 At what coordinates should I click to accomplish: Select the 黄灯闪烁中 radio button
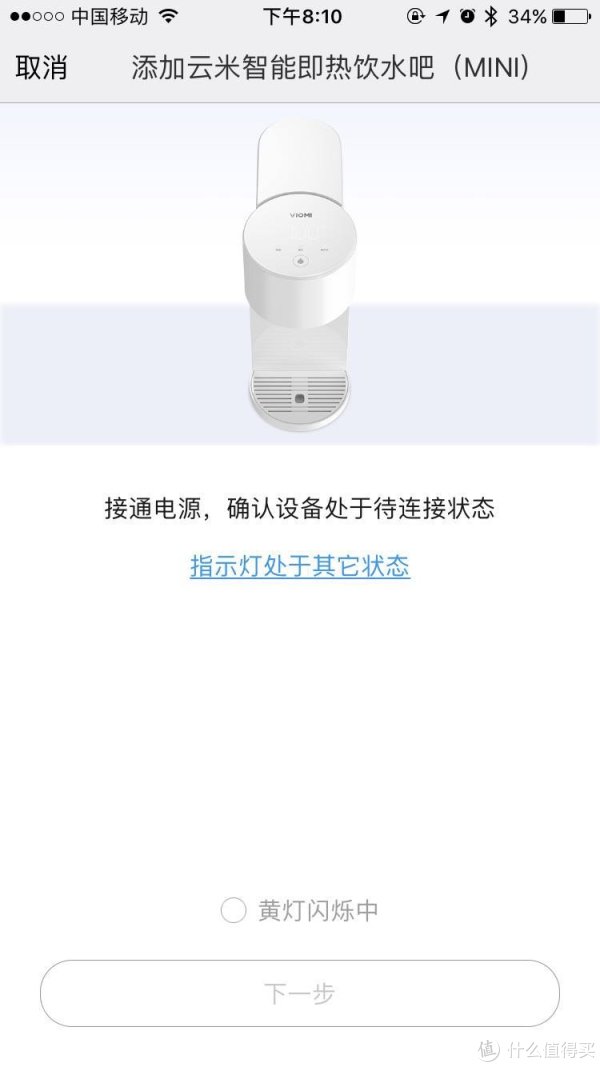click(233, 911)
